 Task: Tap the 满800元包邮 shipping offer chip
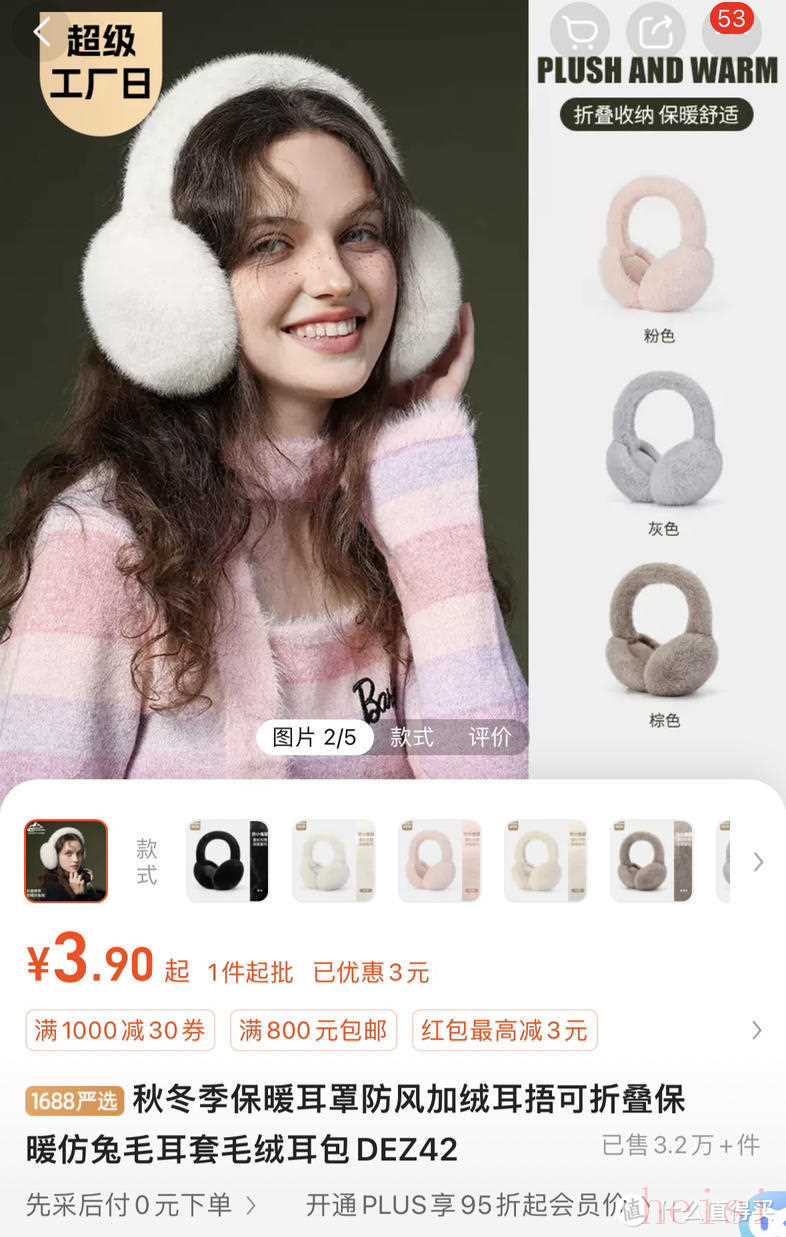[x=313, y=1031]
